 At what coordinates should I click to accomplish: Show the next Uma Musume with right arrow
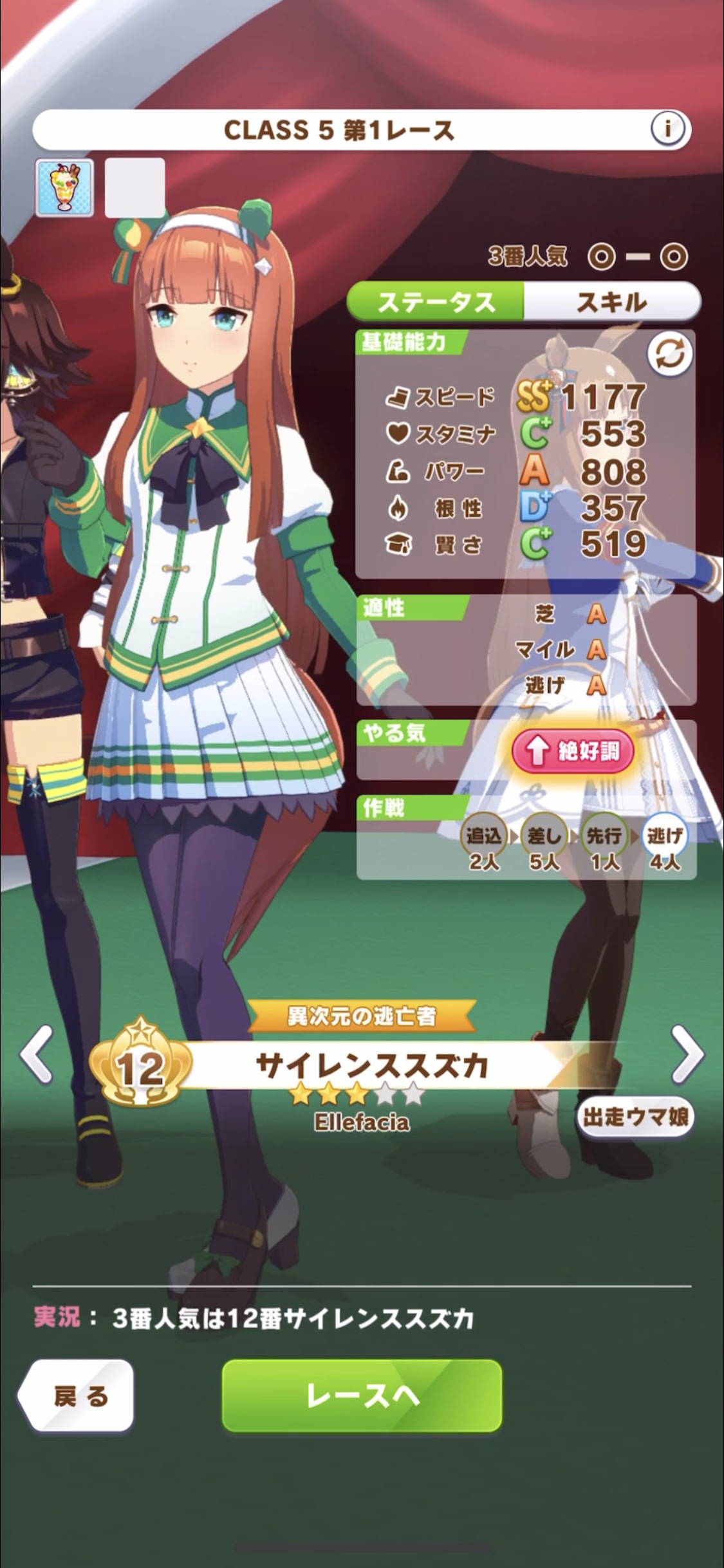(688, 1054)
